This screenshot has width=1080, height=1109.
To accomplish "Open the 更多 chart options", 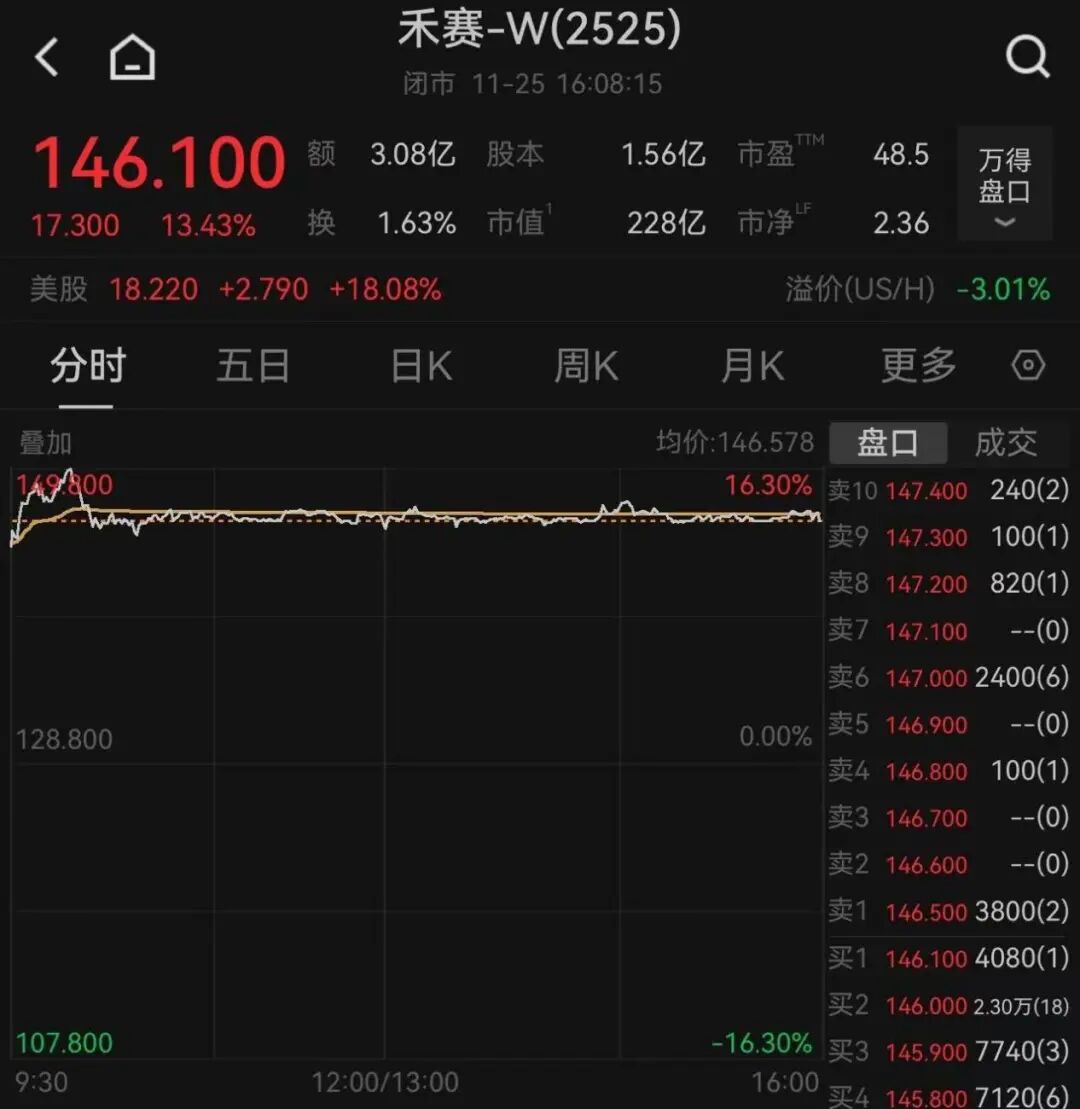I will tap(918, 367).
